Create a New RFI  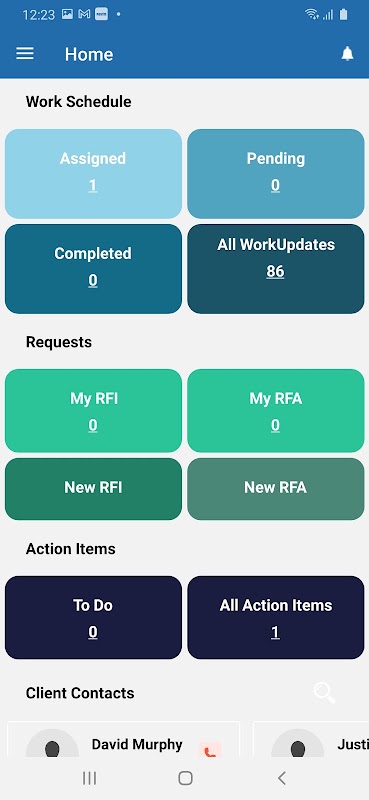click(x=93, y=489)
